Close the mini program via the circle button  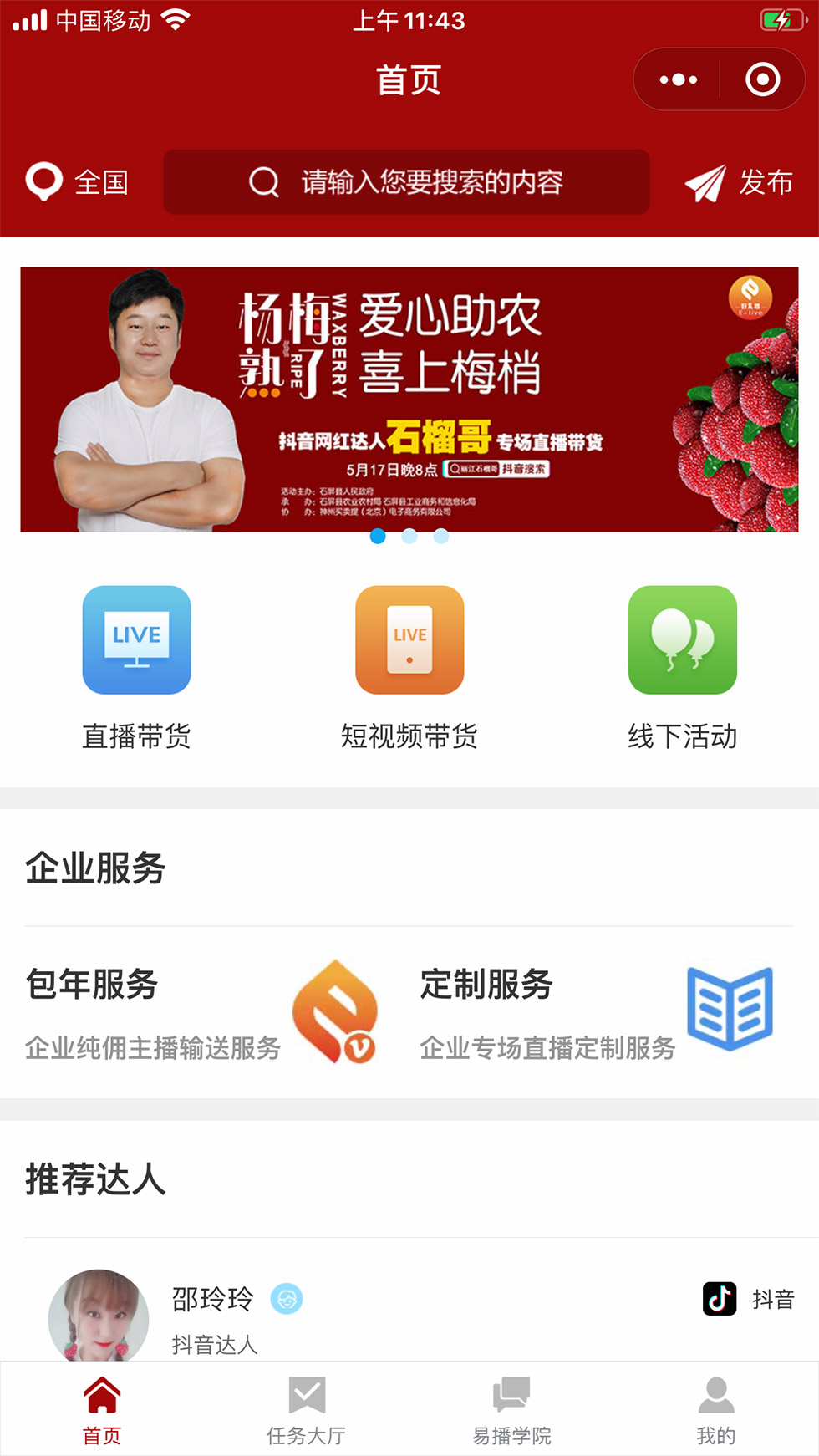762,80
